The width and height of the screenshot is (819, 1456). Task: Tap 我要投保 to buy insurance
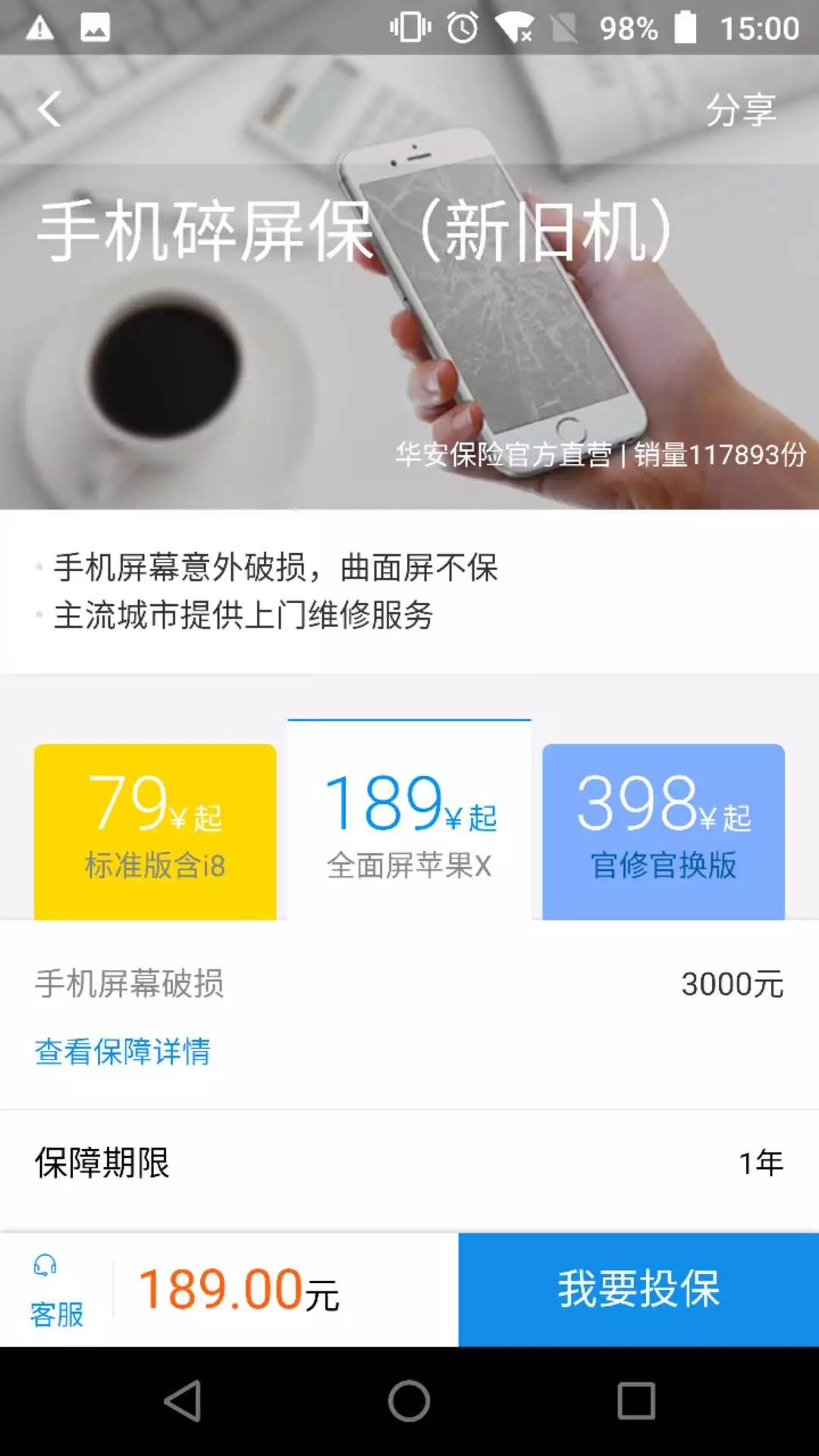639,1289
